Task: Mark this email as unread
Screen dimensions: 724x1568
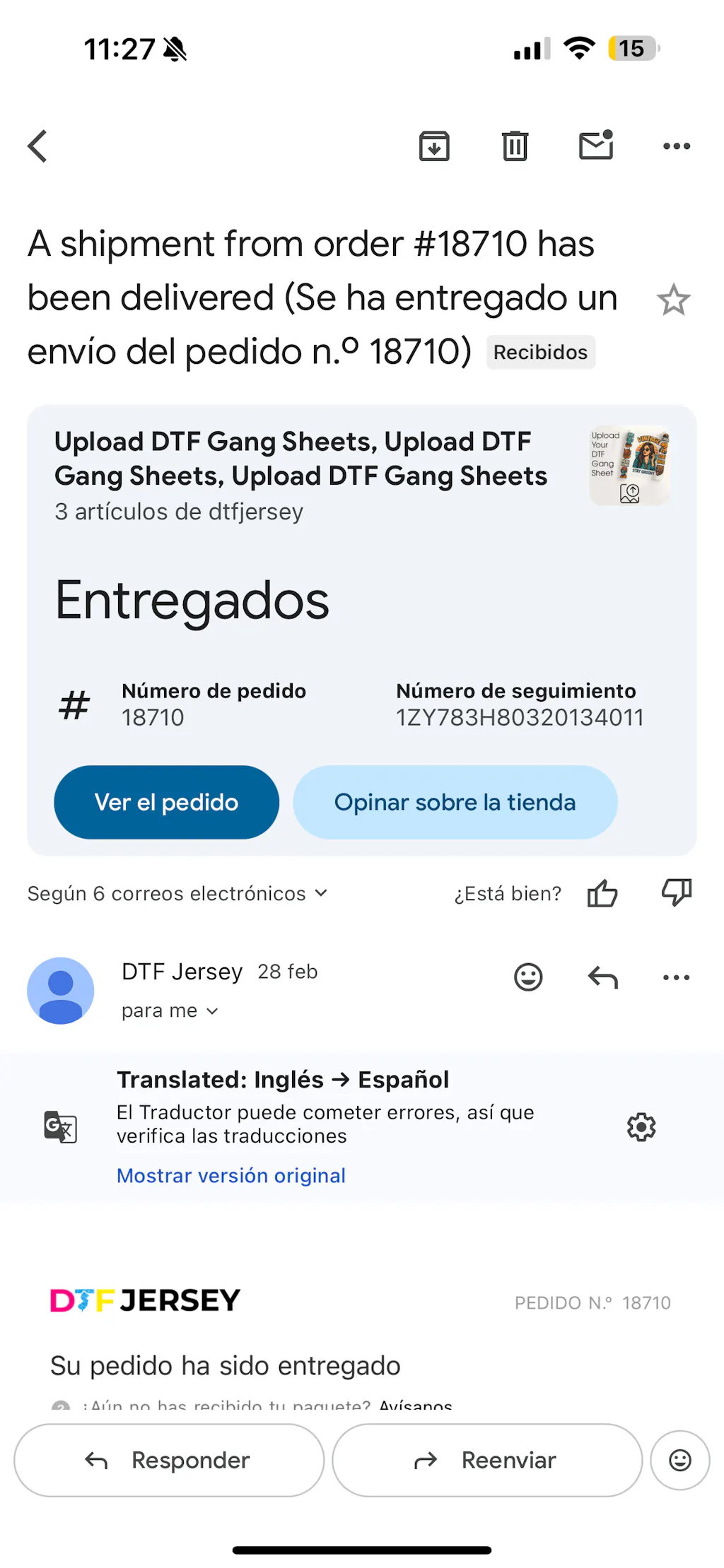Action: coord(596,146)
